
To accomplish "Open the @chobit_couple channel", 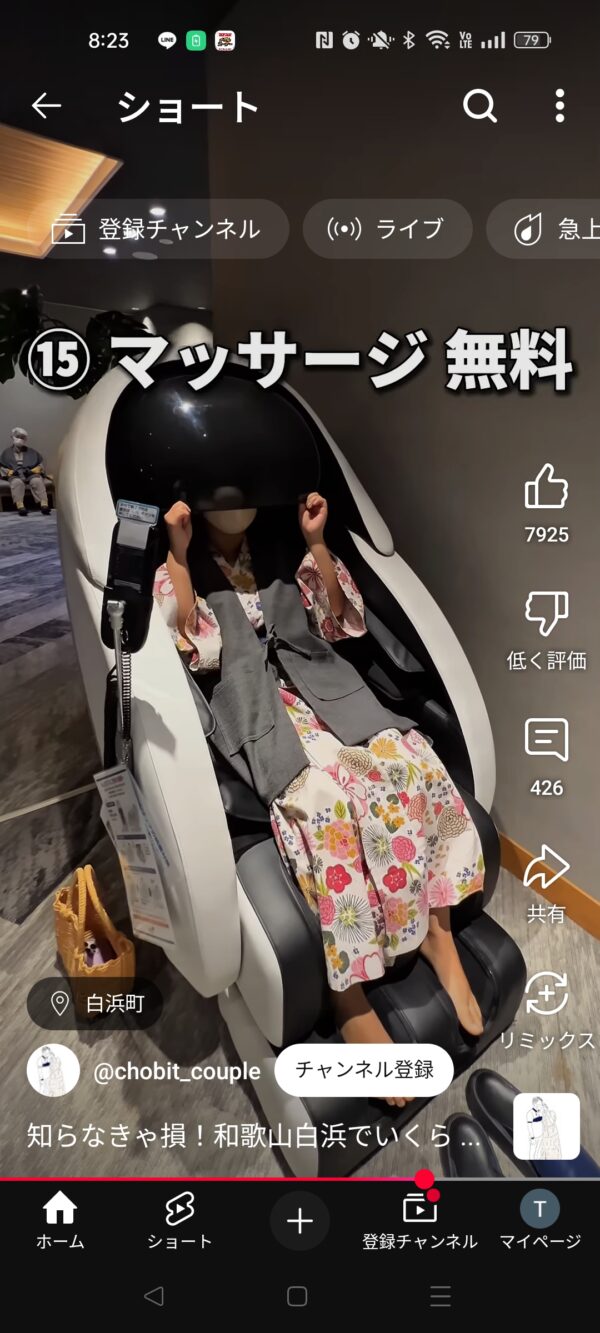I will click(175, 1071).
